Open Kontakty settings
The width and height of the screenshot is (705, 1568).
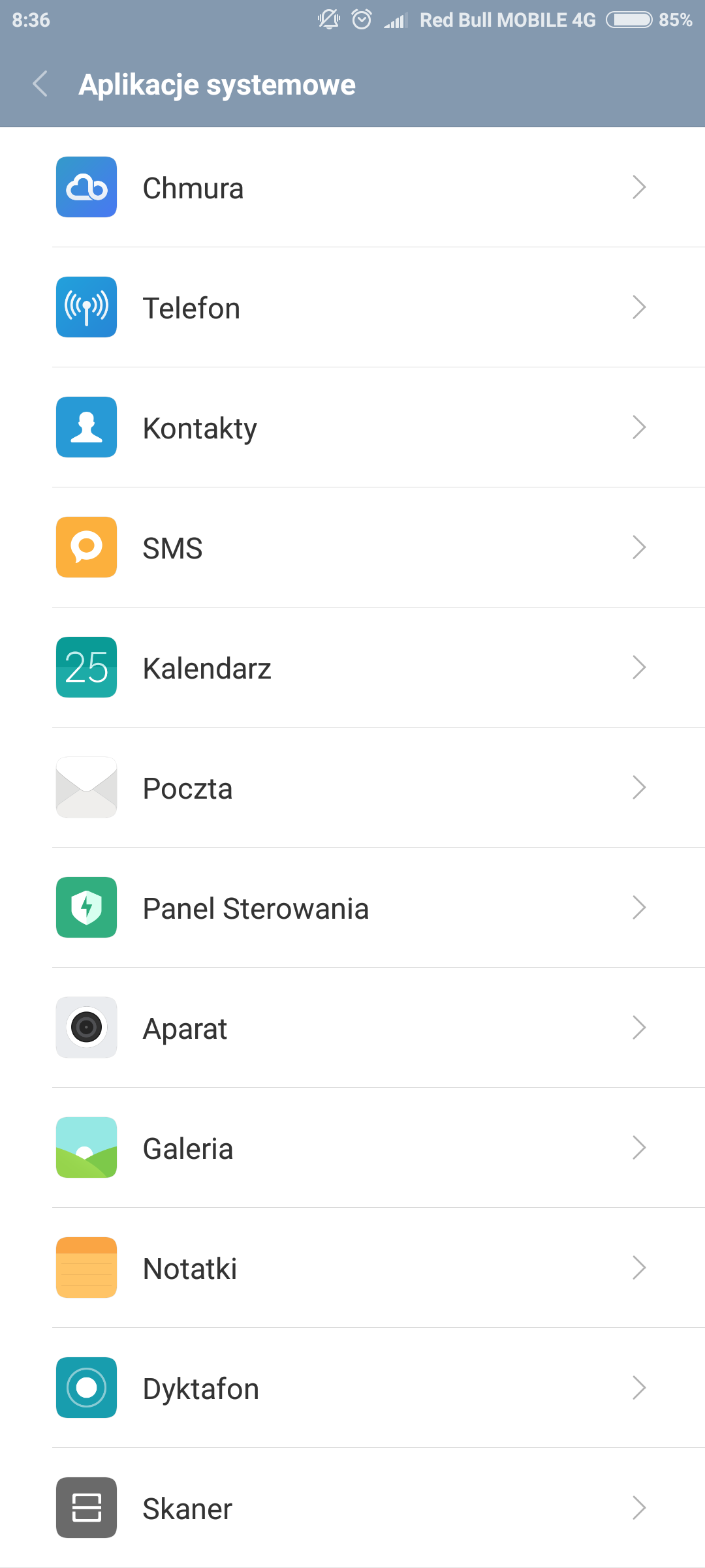[352, 427]
